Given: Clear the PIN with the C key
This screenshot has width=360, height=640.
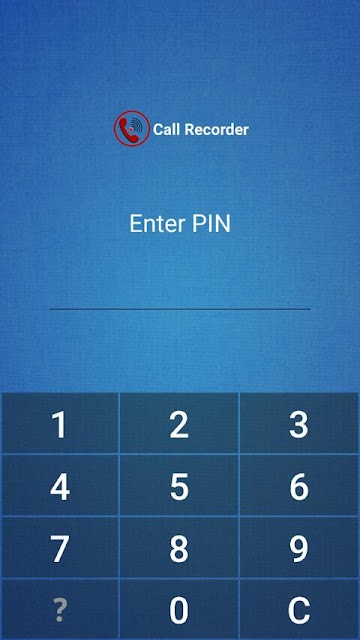Looking at the screenshot, I should pyautogui.click(x=299, y=609).
